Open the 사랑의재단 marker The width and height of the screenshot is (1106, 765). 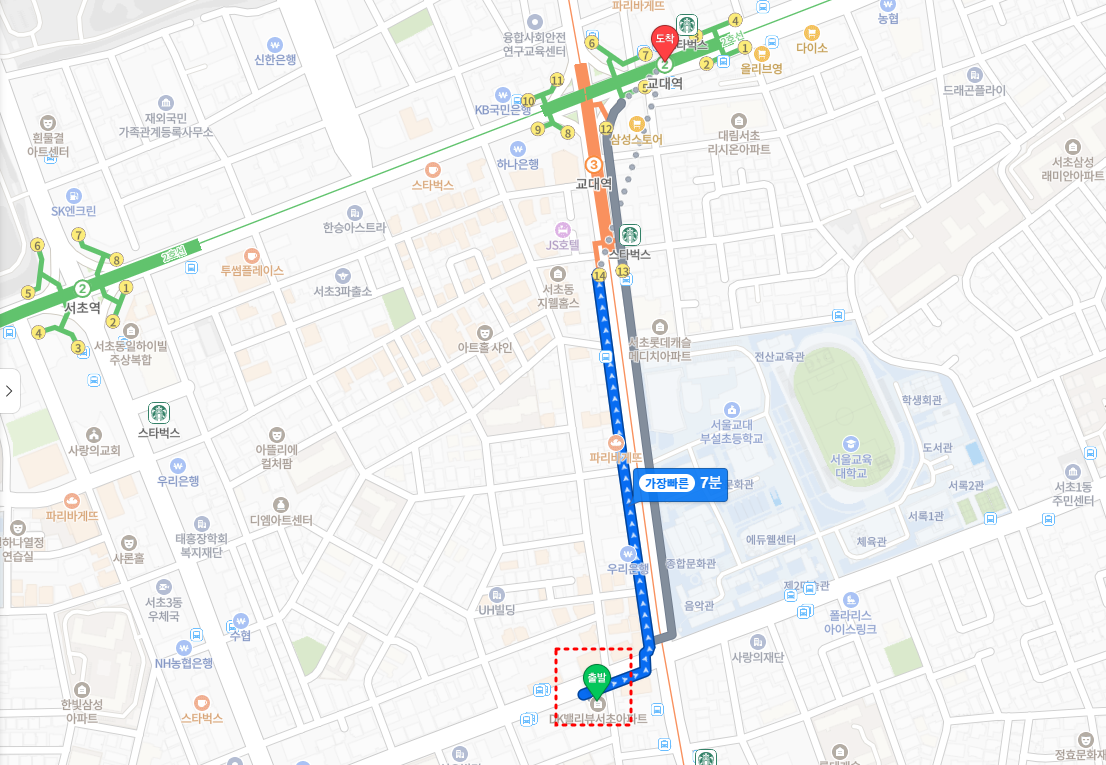(x=758, y=641)
